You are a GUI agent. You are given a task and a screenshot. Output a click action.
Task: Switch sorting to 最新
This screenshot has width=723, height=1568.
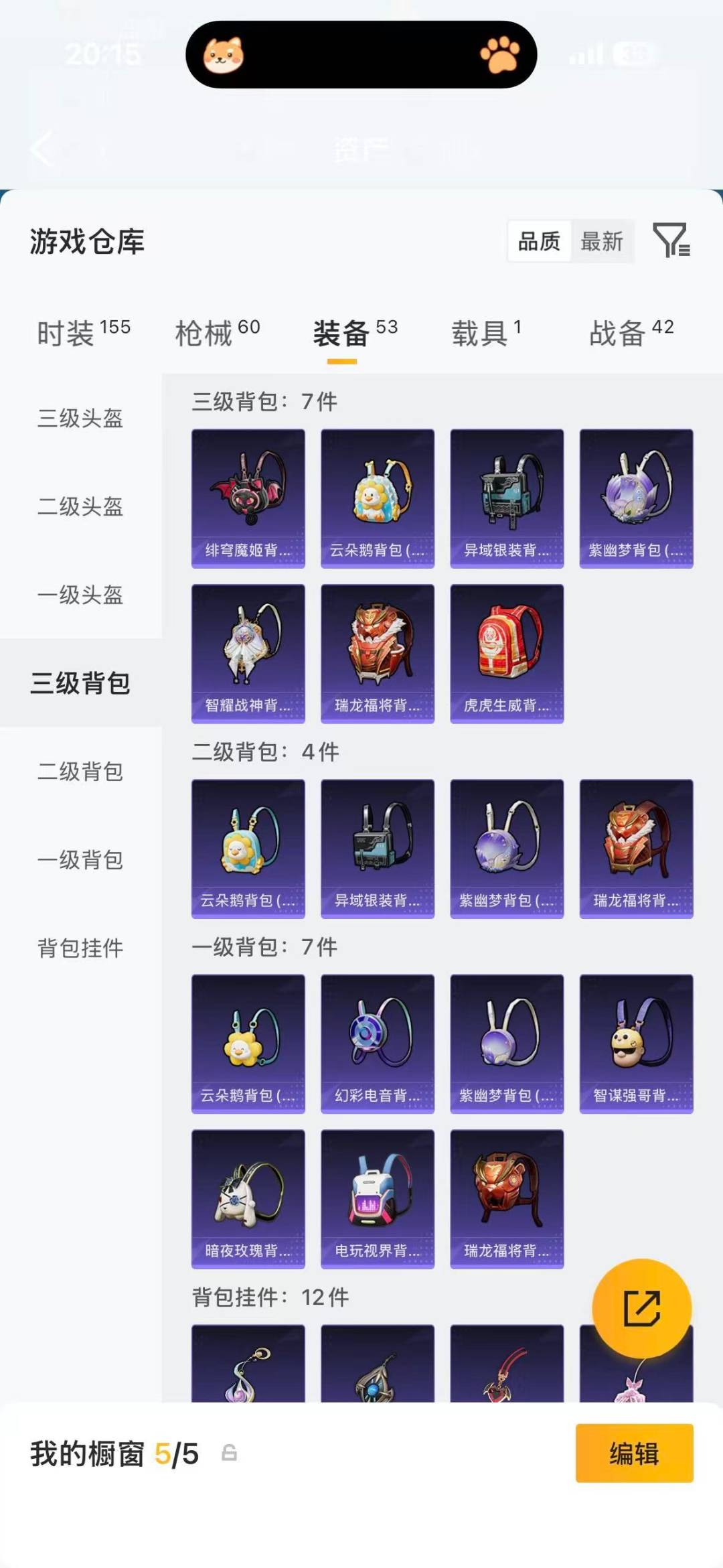[601, 242]
